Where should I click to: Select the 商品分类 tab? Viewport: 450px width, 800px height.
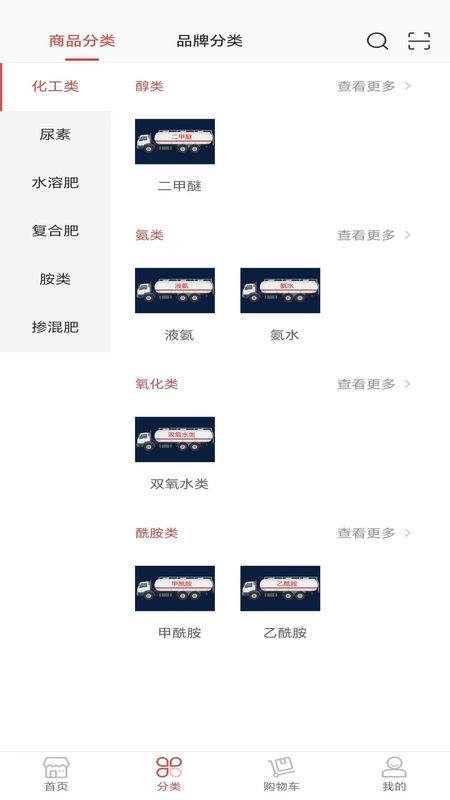(82, 41)
